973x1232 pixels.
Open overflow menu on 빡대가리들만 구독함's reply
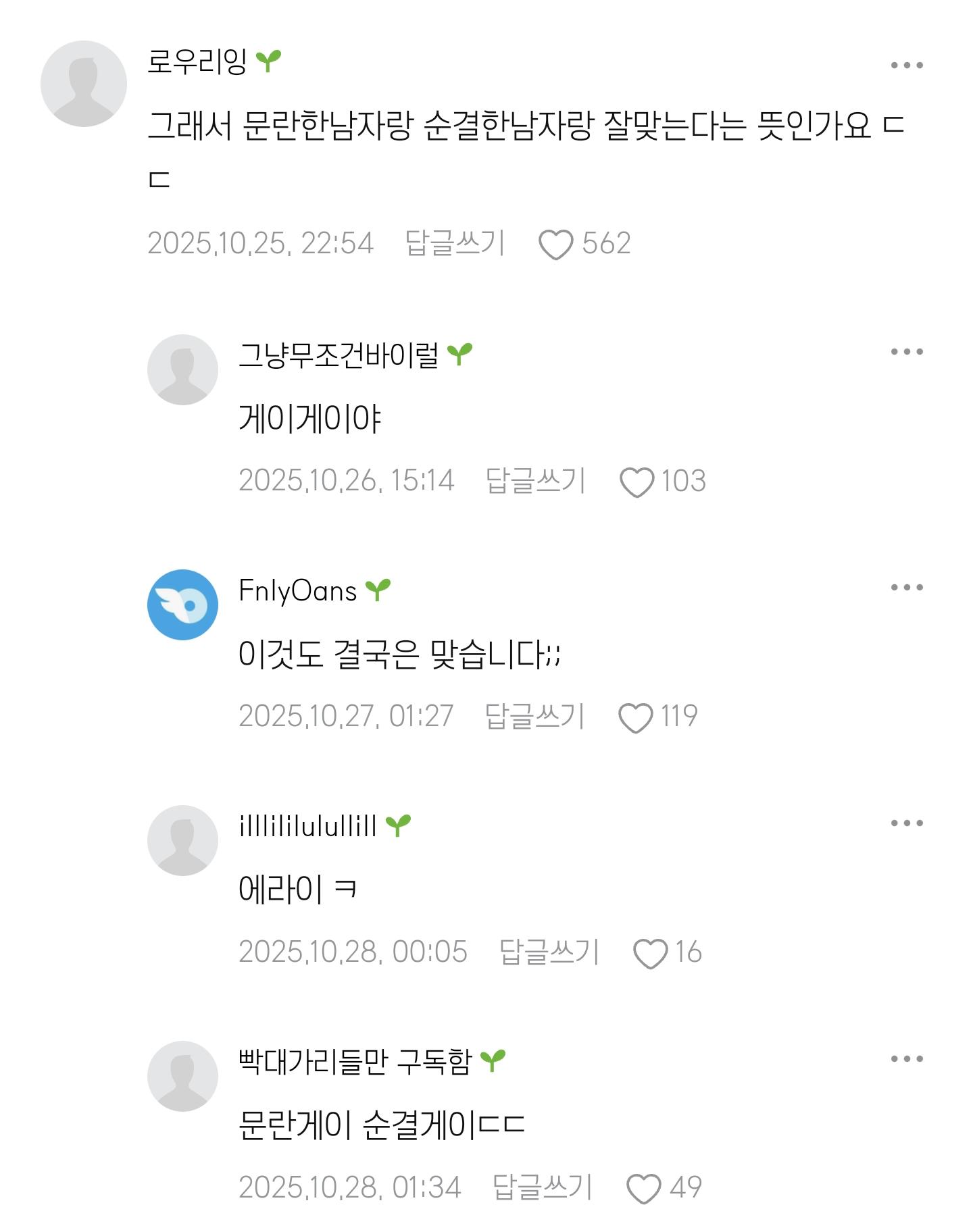click(x=906, y=1058)
